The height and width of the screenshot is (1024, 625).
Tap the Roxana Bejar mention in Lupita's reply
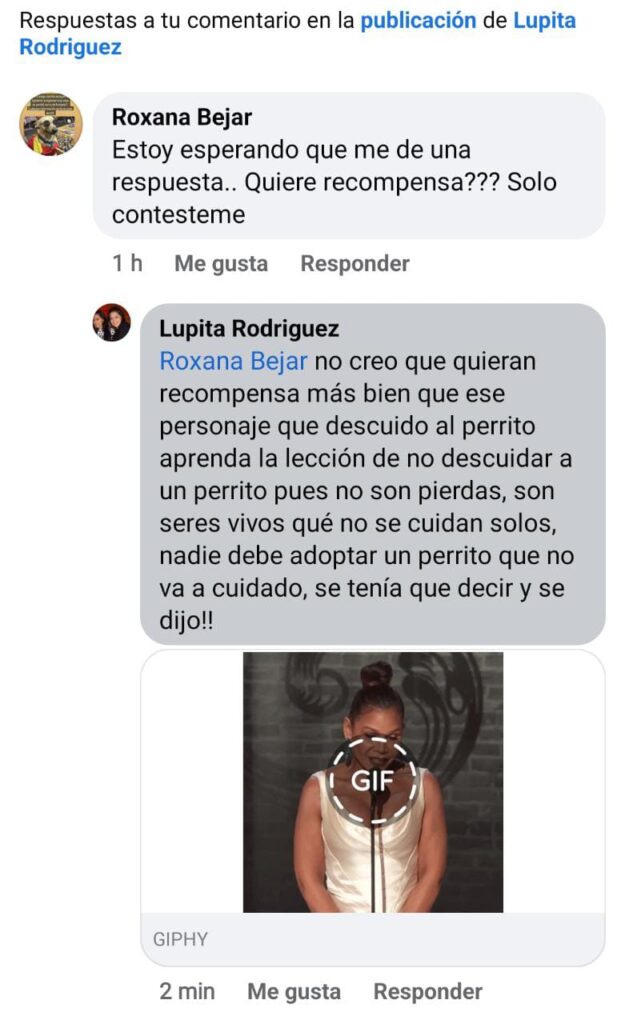coord(233,361)
